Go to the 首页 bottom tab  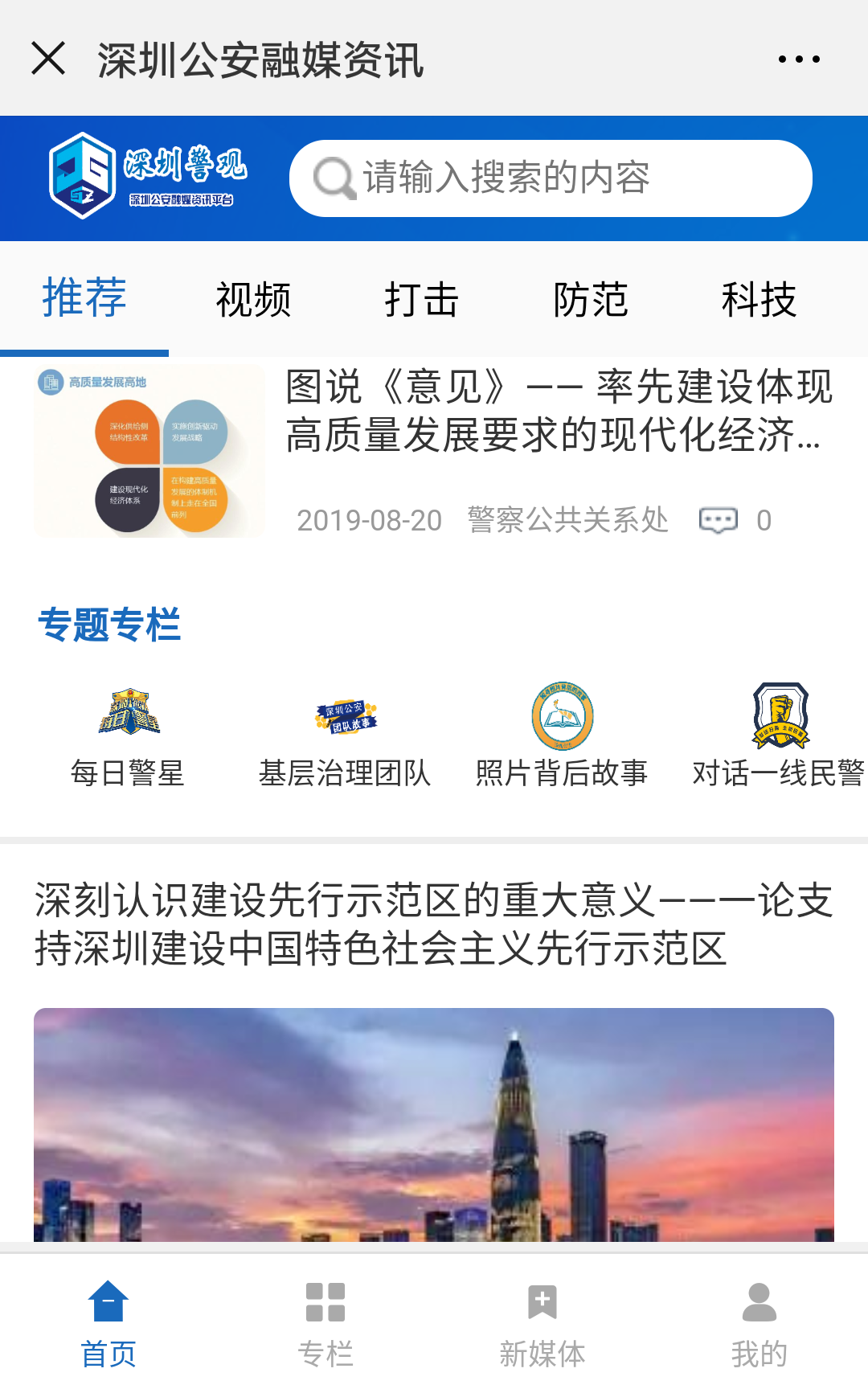click(x=108, y=1324)
